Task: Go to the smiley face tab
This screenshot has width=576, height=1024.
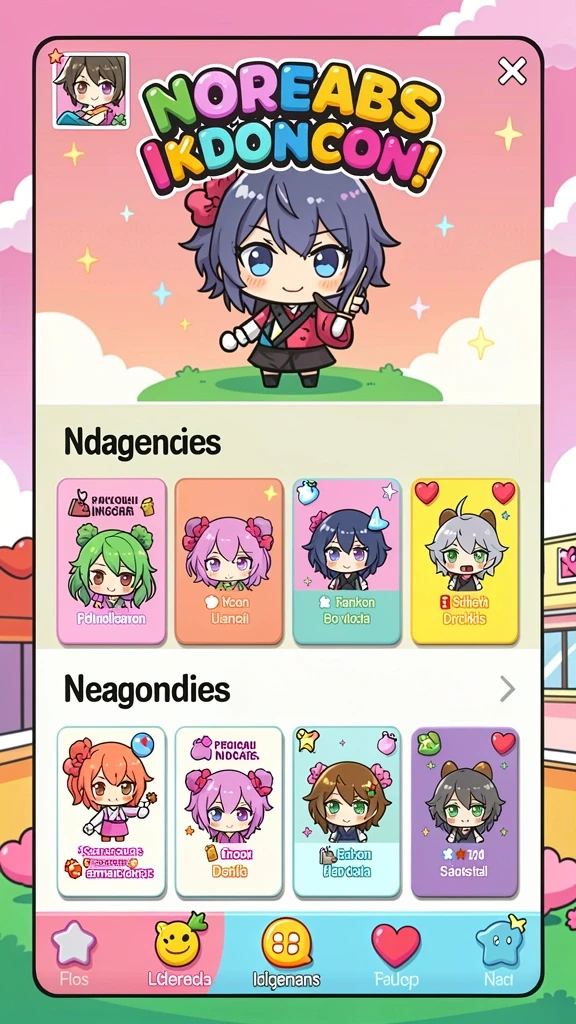Action: [178, 952]
